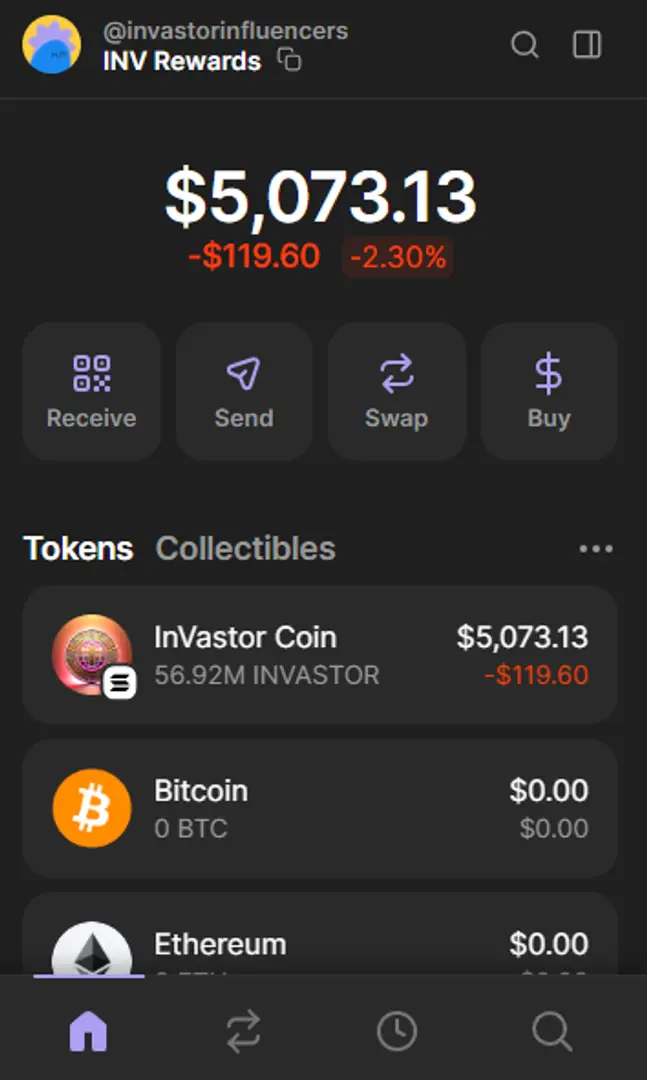Switch to the bottom swap tab
Screen dimensions: 647x1080
coord(243,1030)
